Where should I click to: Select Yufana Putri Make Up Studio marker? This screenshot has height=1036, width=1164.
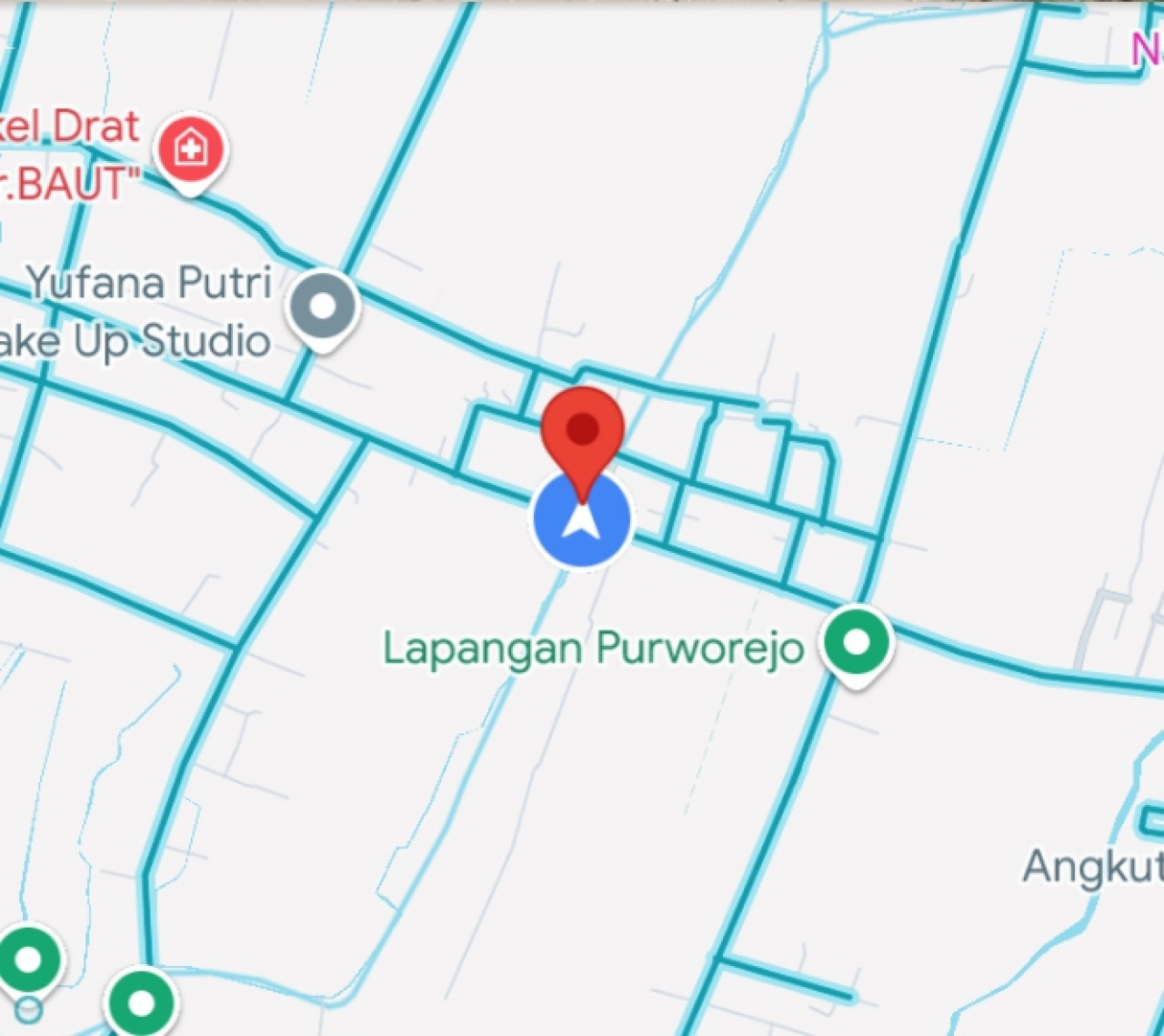(322, 307)
